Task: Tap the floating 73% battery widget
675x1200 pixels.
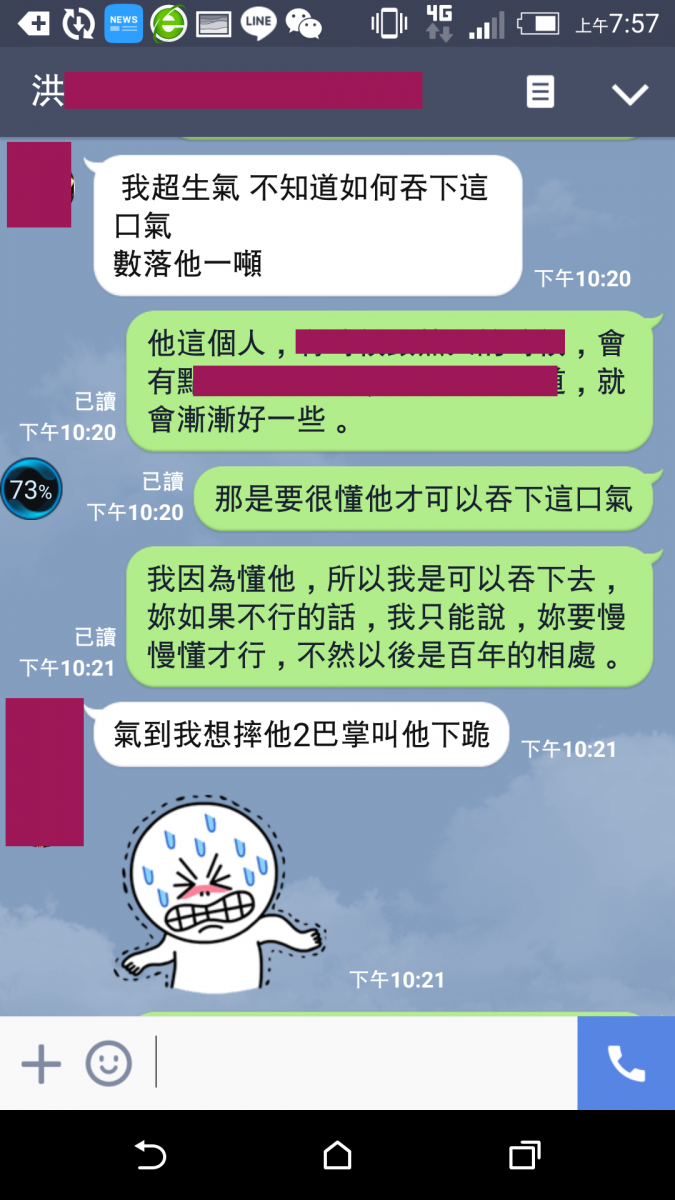Action: tap(31, 489)
